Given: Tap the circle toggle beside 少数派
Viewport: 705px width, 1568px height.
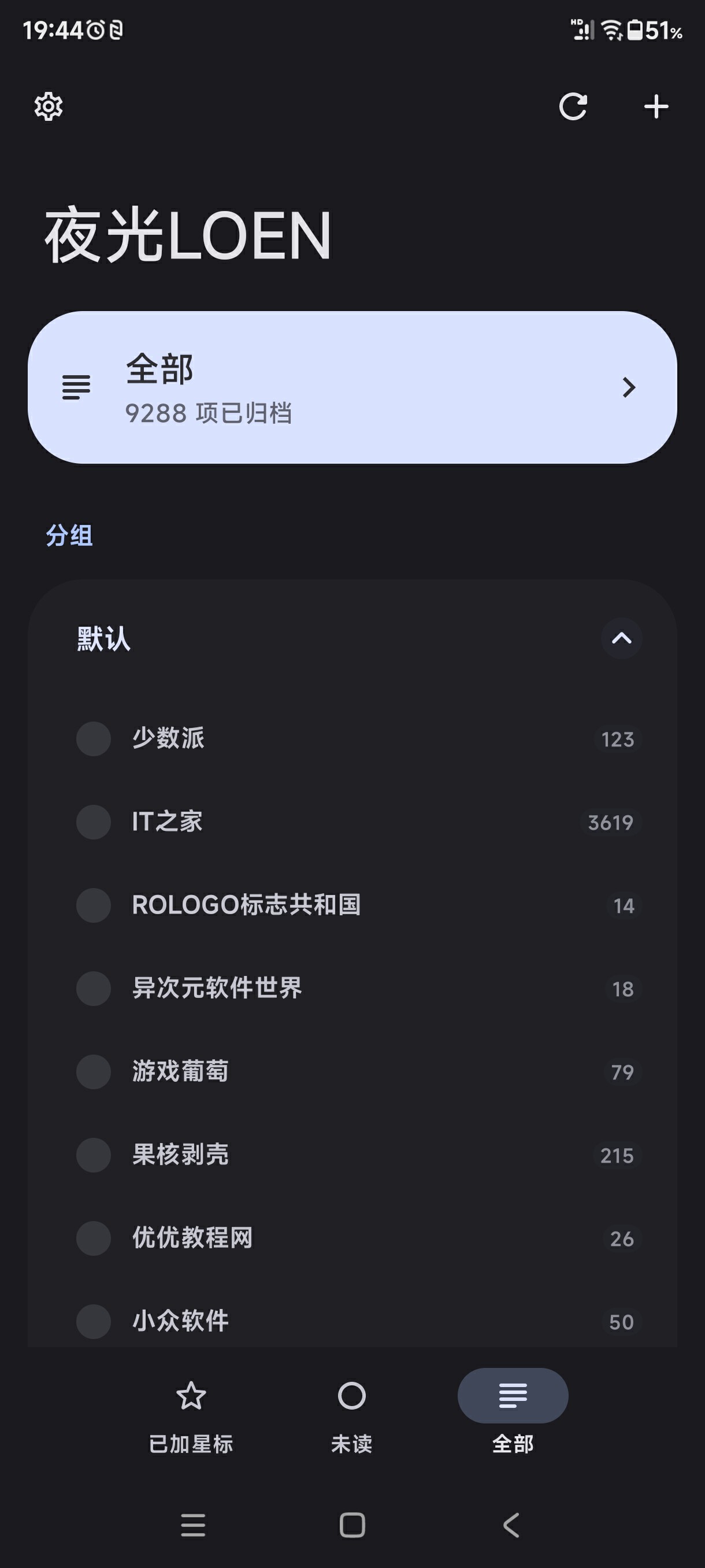Looking at the screenshot, I should 94,739.
